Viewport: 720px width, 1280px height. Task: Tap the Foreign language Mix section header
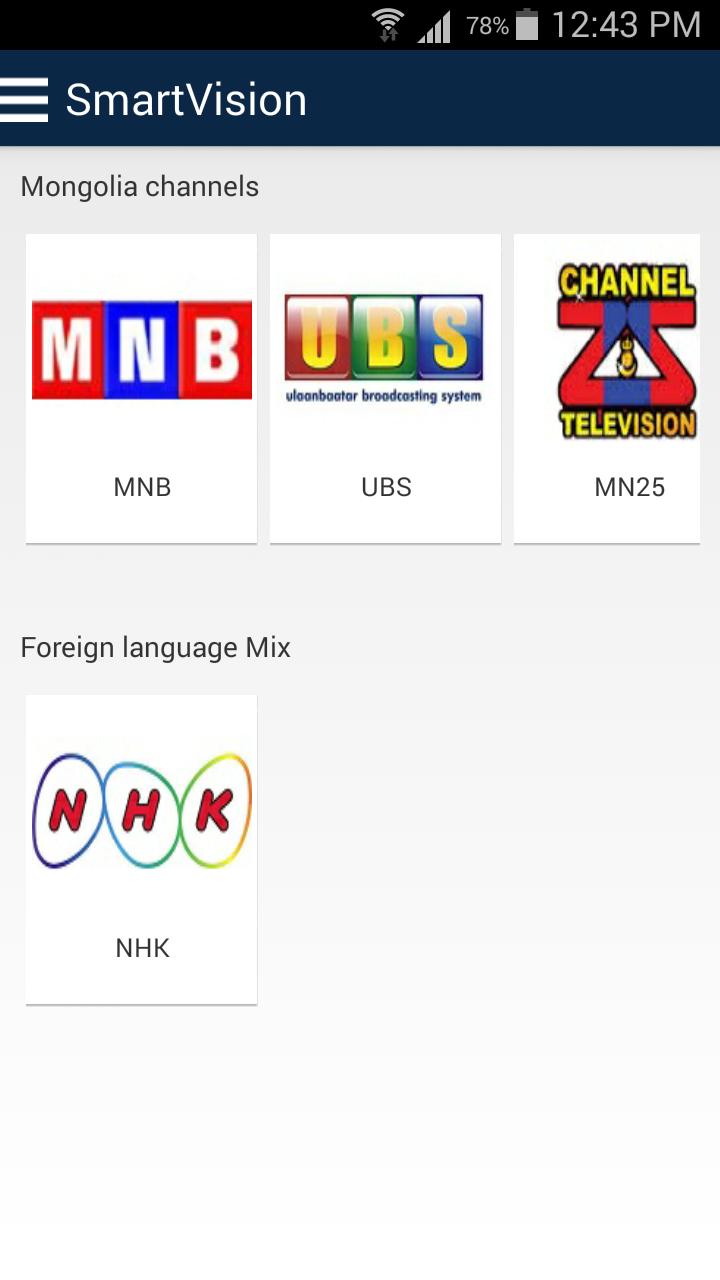click(155, 647)
